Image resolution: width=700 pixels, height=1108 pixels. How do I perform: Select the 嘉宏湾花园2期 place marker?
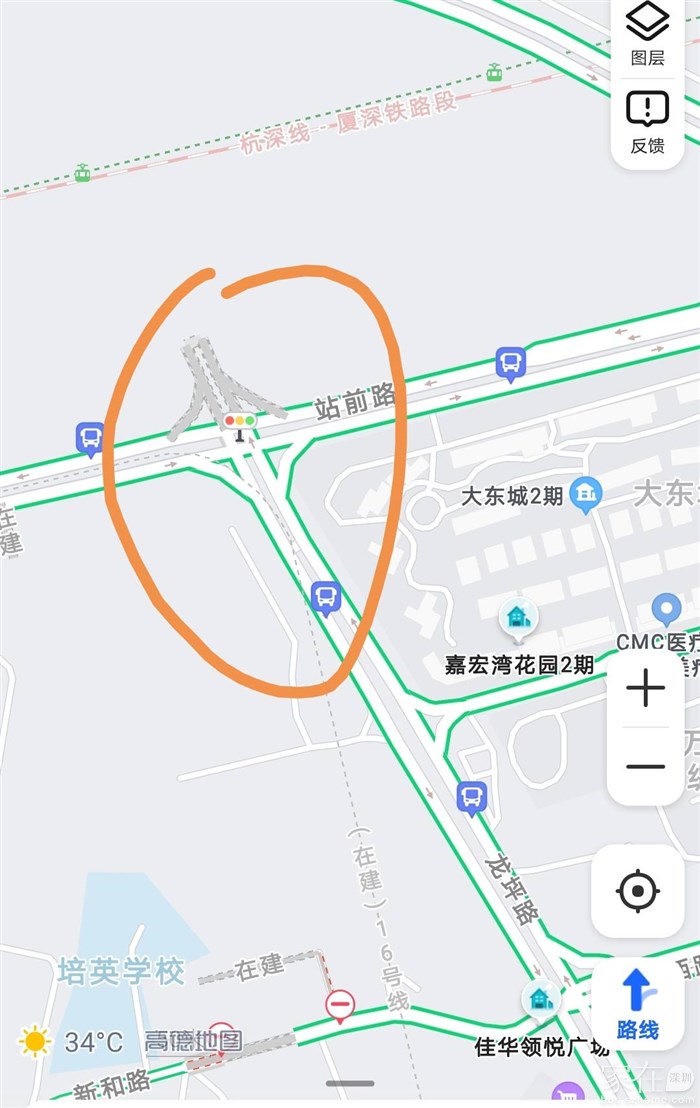click(518, 618)
